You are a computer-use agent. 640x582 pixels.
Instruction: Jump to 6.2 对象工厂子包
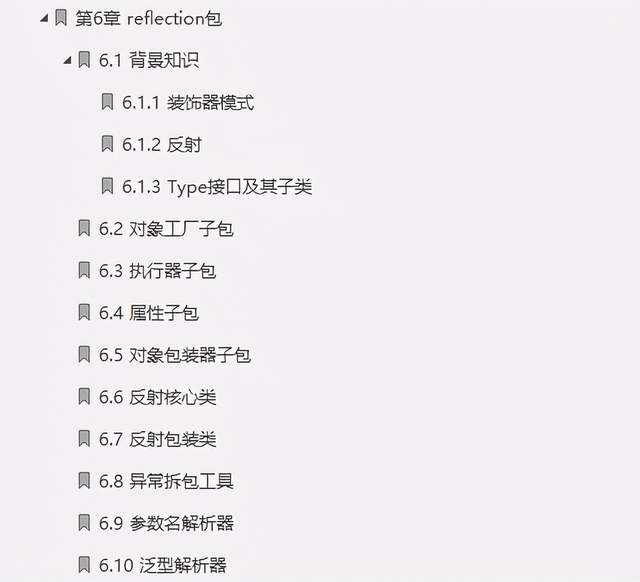pos(166,229)
